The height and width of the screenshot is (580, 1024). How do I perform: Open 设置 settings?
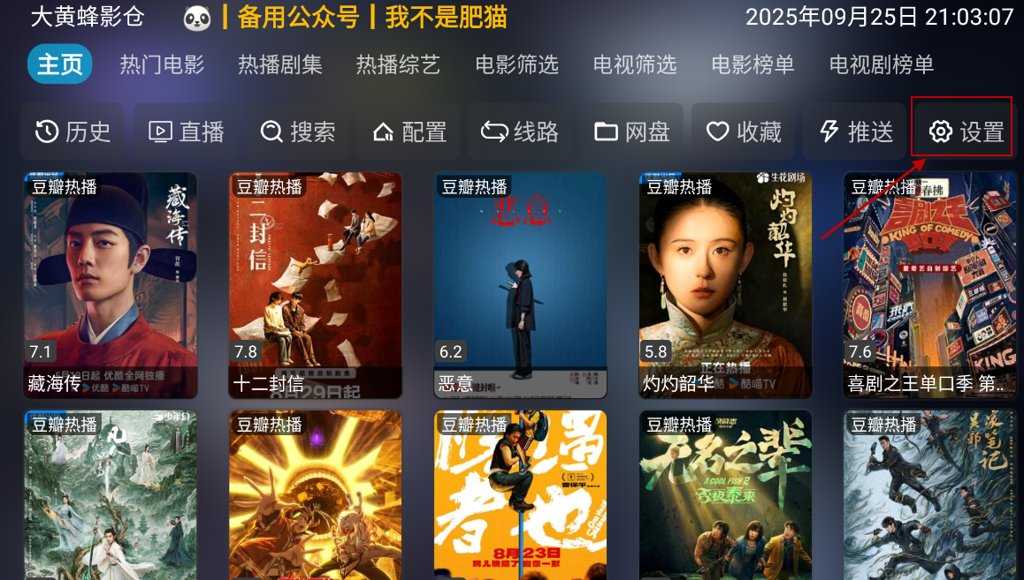coord(966,131)
